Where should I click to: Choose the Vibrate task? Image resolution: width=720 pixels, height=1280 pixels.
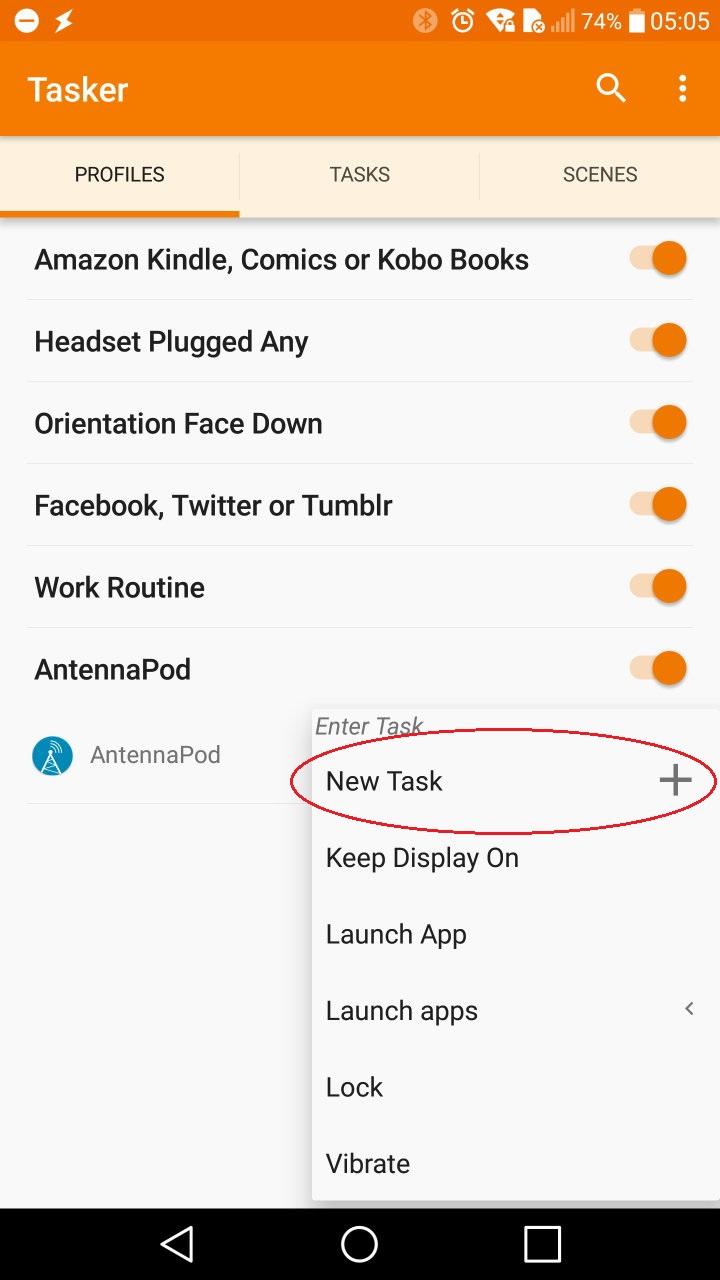click(368, 1163)
